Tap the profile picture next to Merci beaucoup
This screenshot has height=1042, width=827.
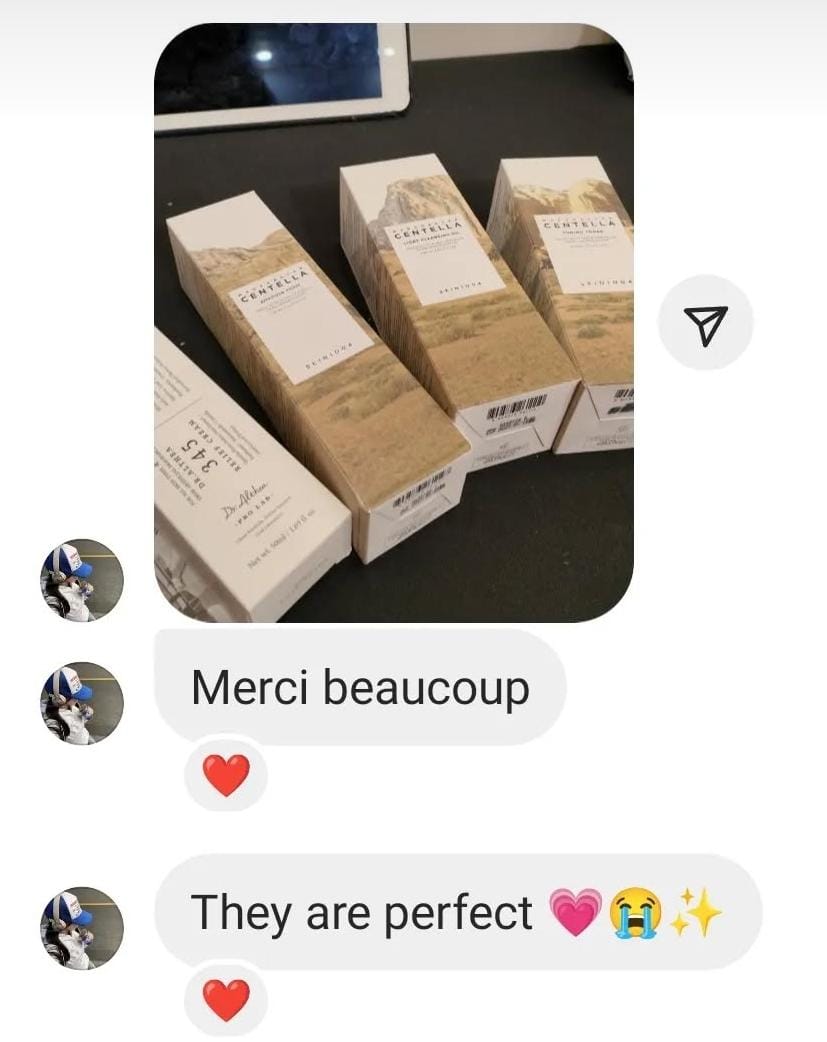tap(82, 703)
